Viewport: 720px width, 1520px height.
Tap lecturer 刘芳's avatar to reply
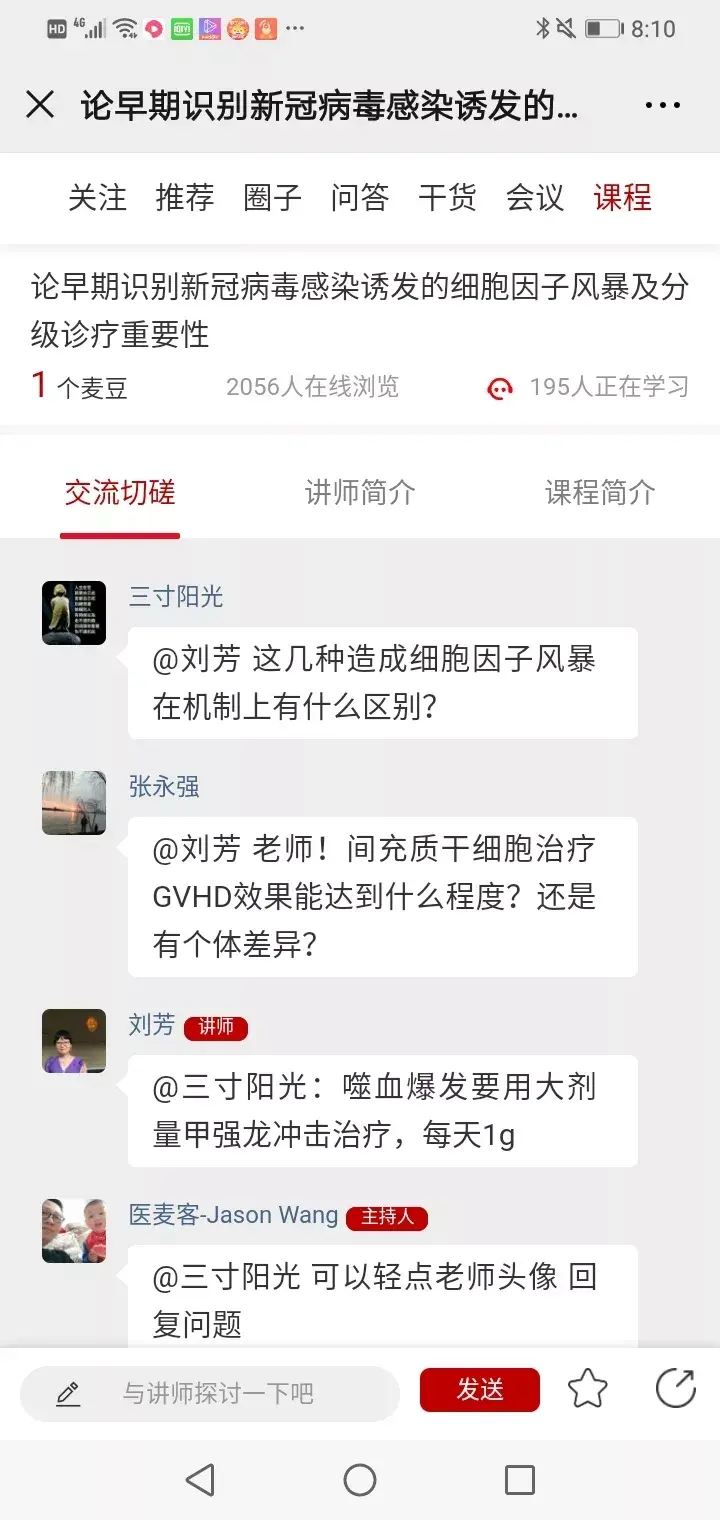[74, 1041]
